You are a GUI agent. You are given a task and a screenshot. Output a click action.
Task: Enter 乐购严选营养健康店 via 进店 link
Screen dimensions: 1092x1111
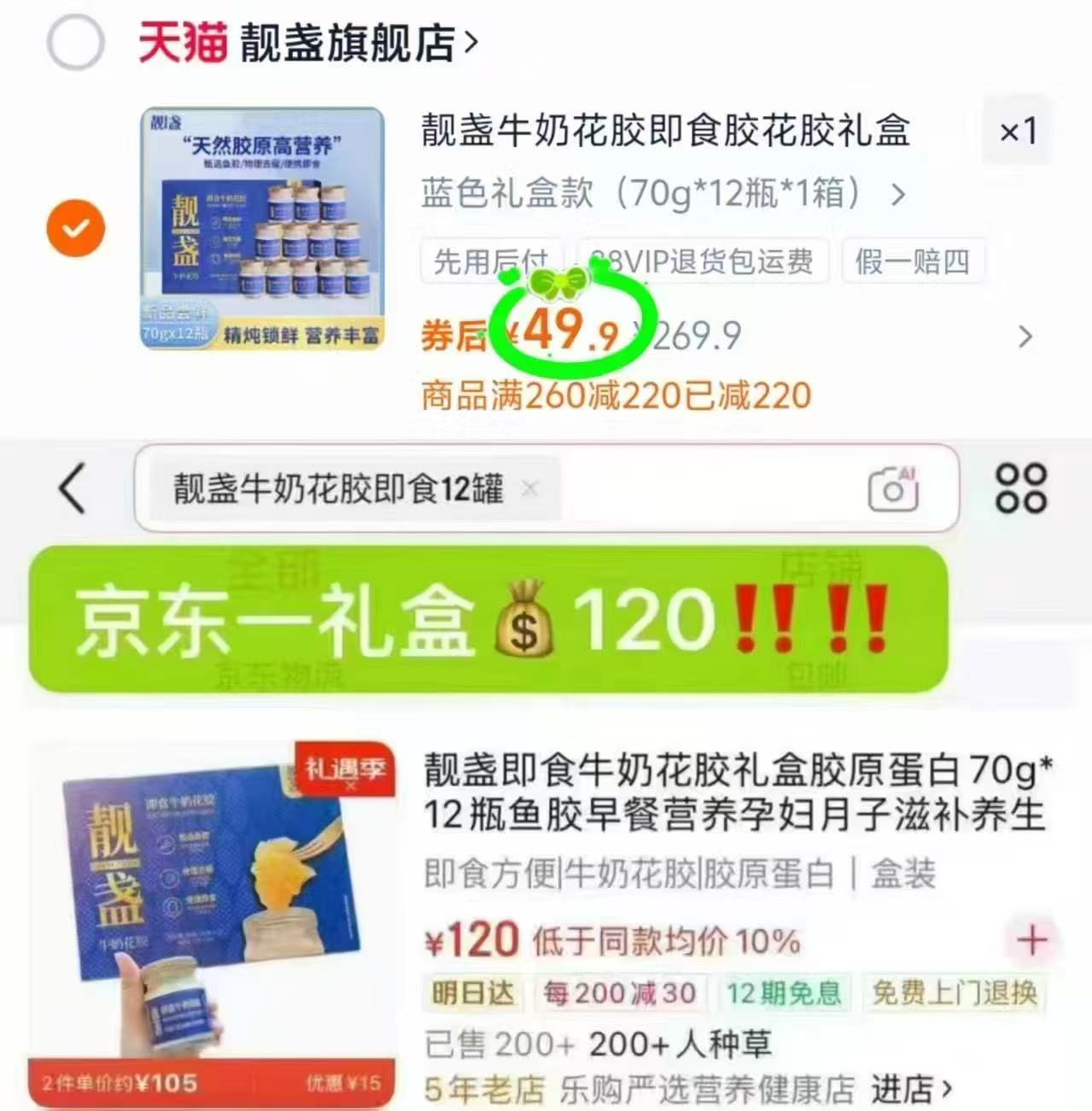[908, 1089]
